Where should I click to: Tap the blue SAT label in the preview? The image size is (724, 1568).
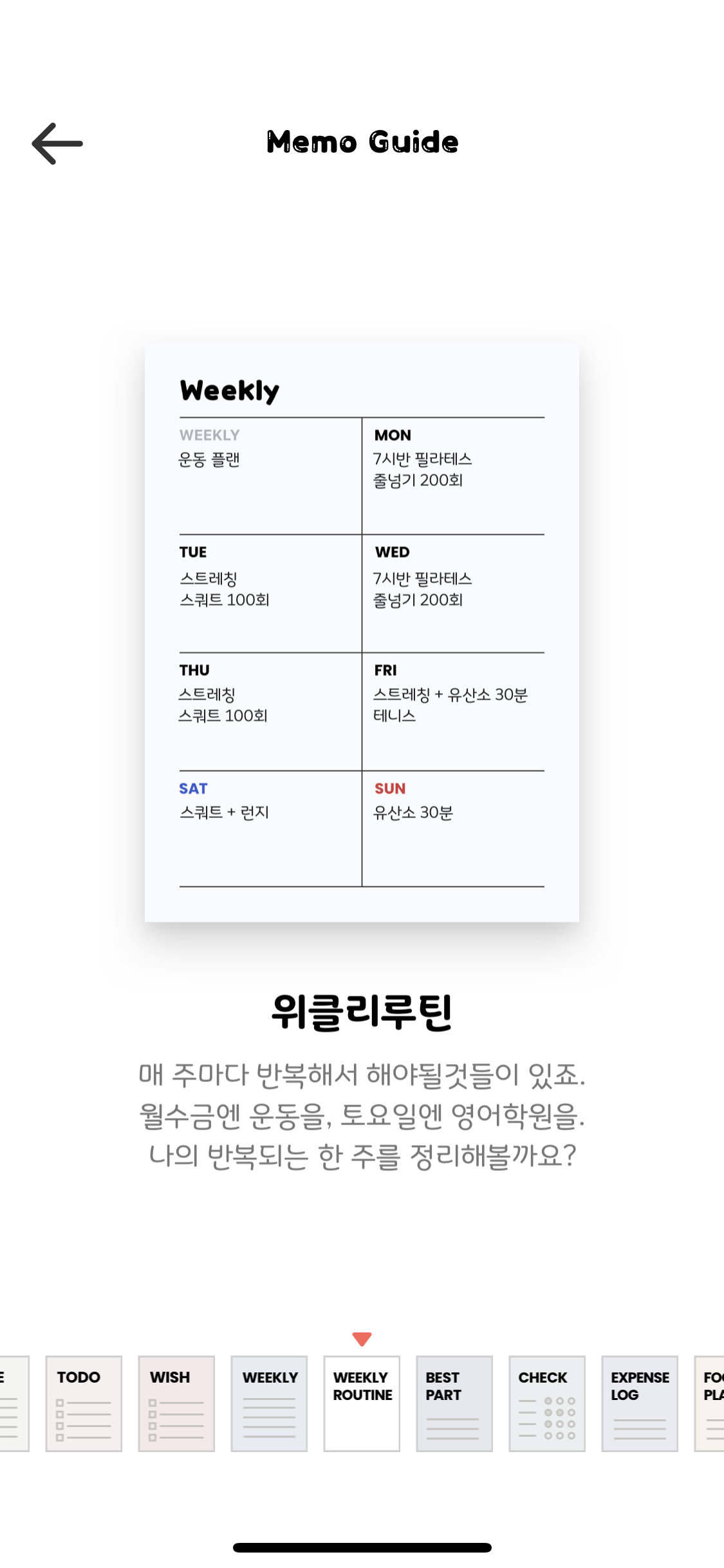tap(193, 788)
